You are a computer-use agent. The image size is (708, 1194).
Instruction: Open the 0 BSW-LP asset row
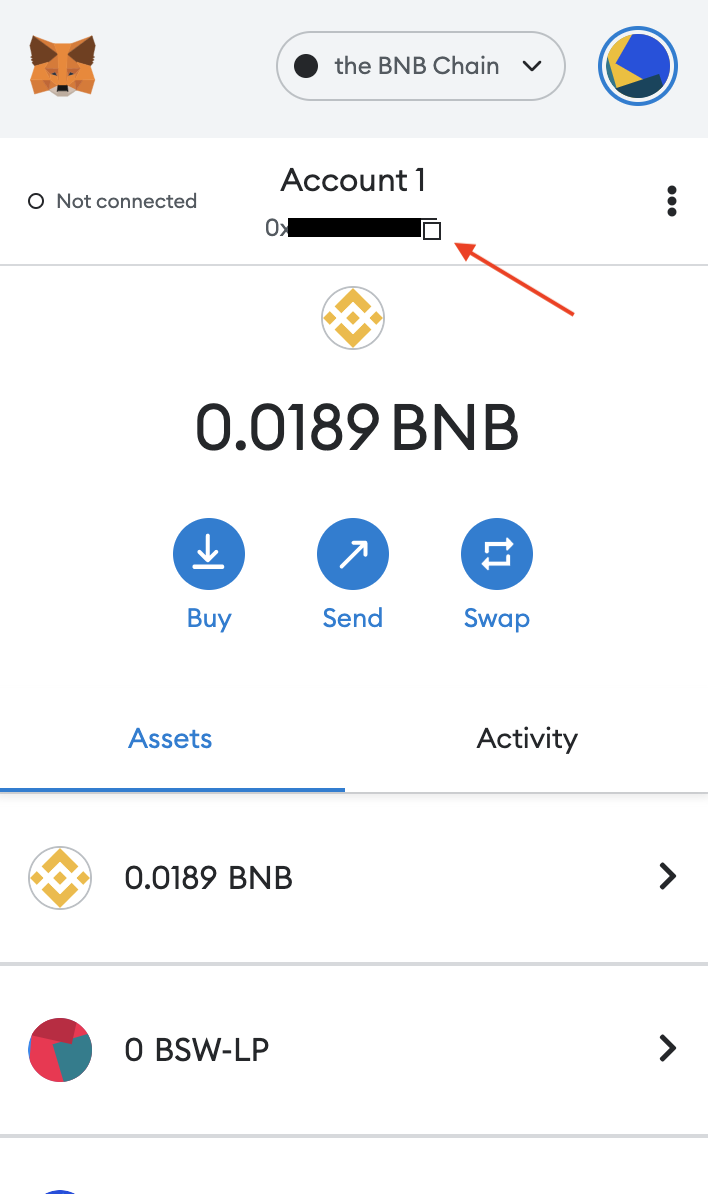click(354, 1049)
